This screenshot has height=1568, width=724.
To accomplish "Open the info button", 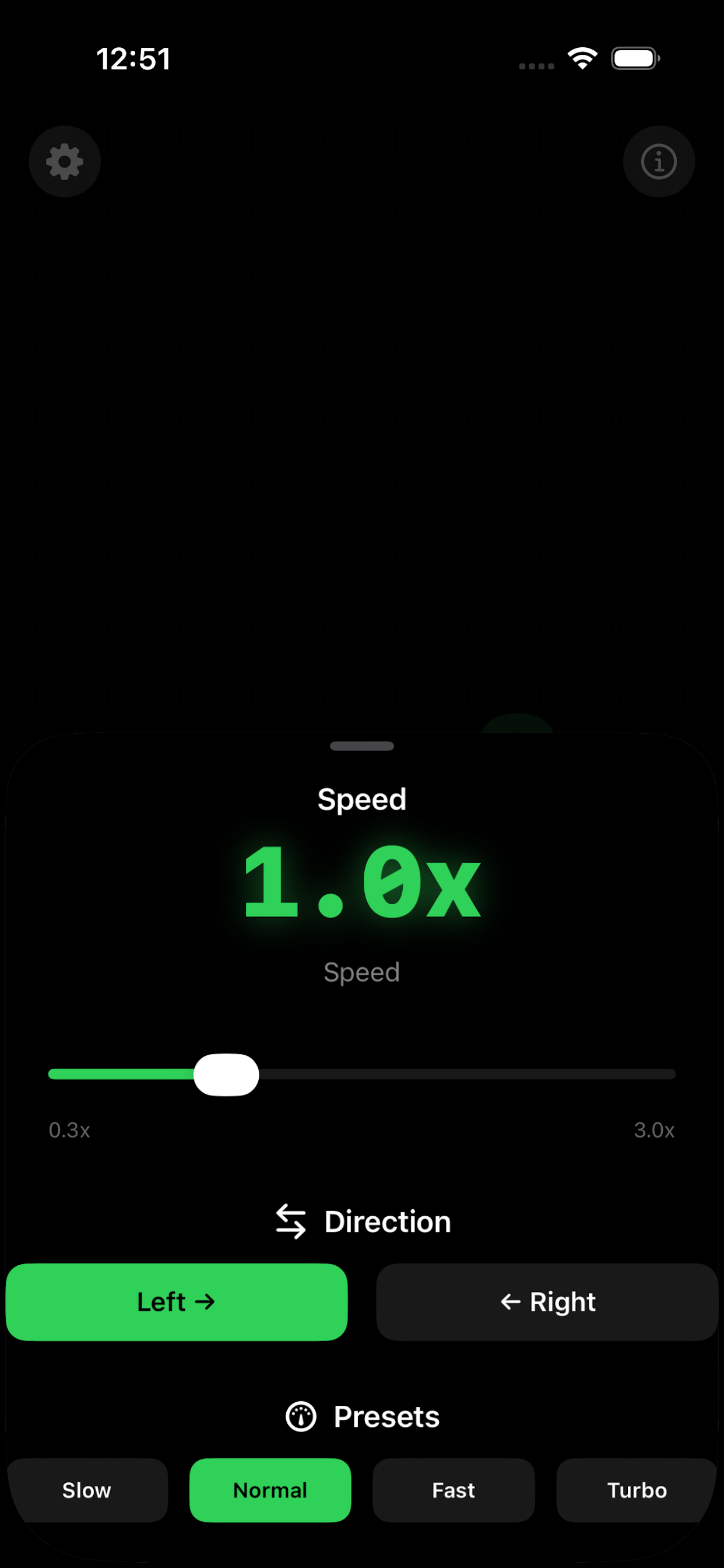I will point(658,162).
